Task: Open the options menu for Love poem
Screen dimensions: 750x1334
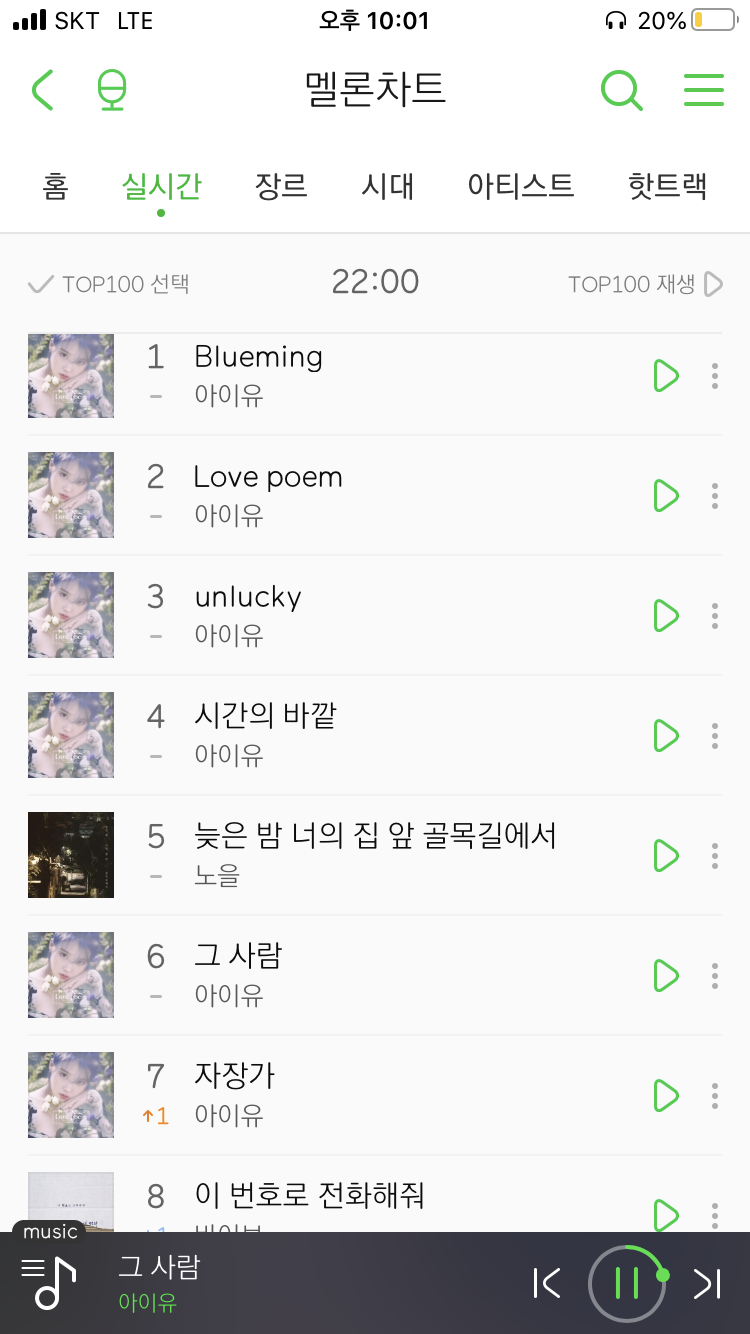Action: click(715, 495)
